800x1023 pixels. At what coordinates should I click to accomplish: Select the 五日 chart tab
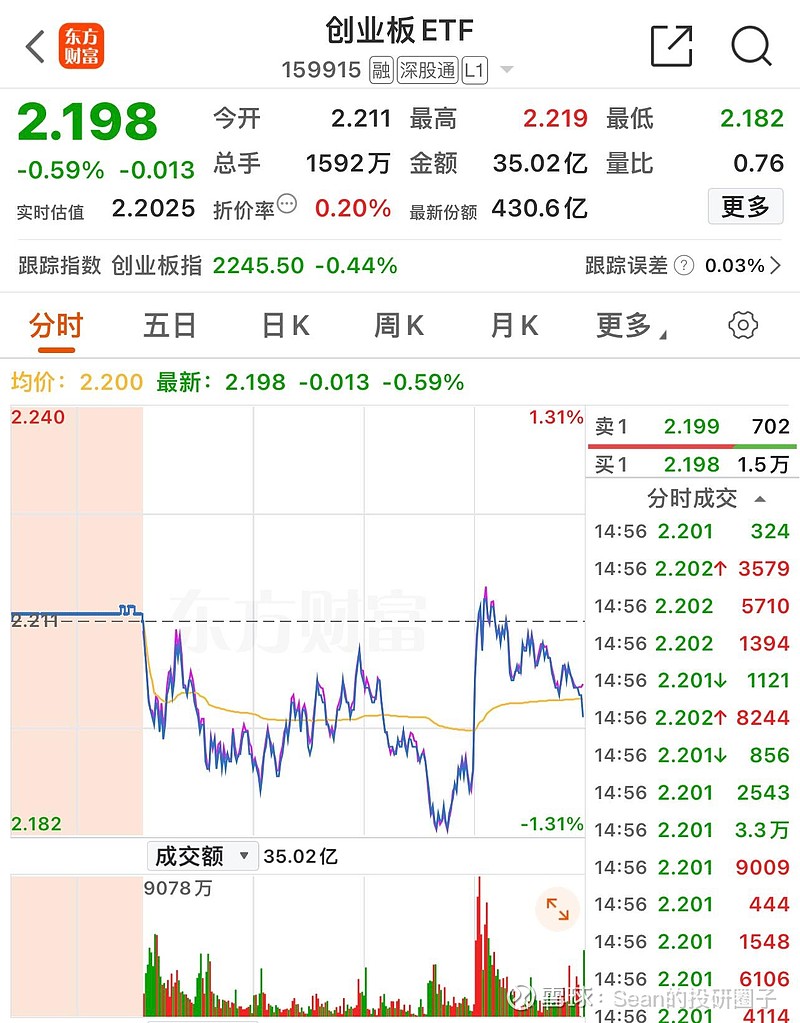170,325
